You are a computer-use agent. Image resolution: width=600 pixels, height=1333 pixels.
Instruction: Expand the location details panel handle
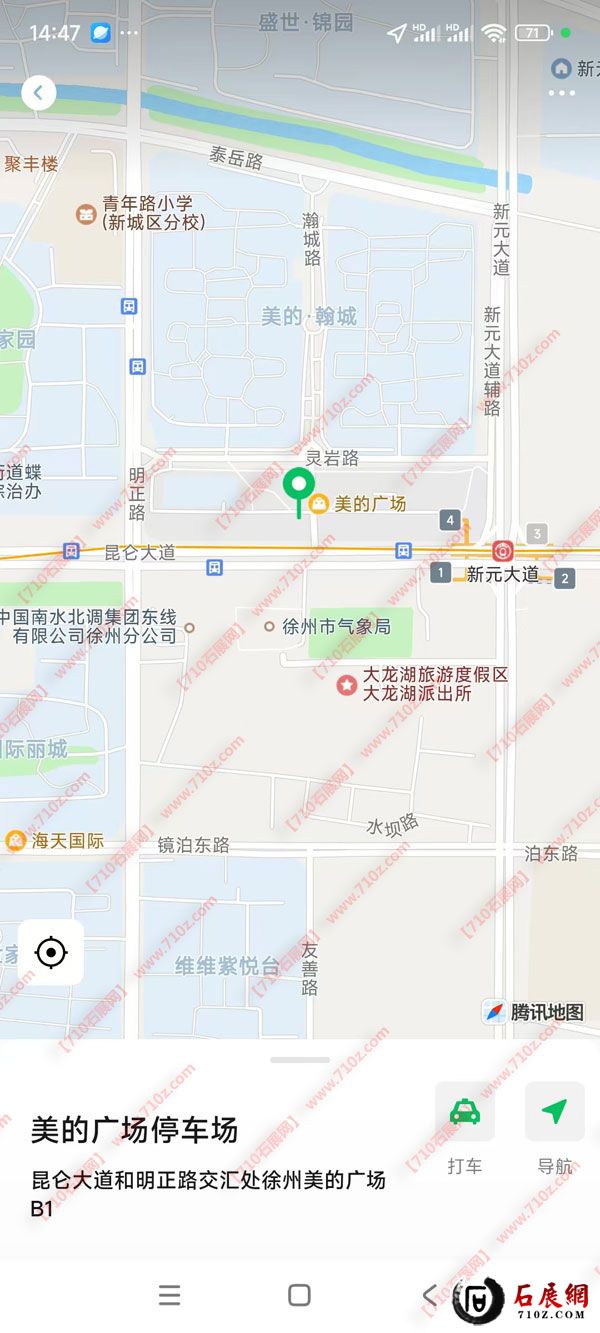pos(300,1060)
